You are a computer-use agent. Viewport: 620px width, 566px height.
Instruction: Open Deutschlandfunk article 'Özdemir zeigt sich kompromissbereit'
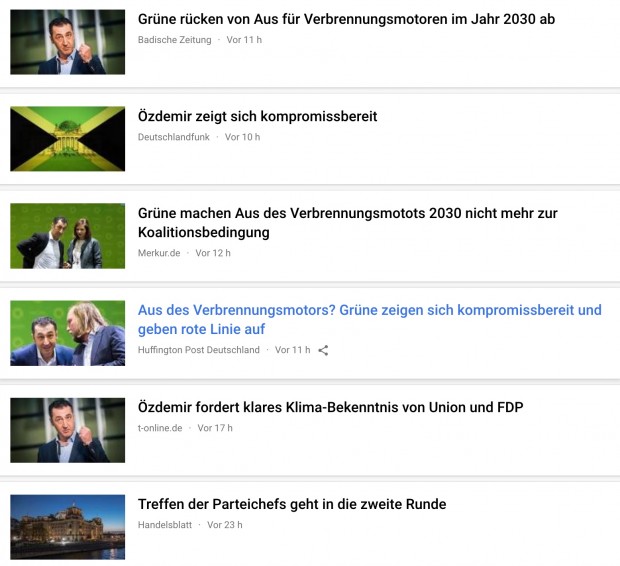pyautogui.click(x=257, y=117)
